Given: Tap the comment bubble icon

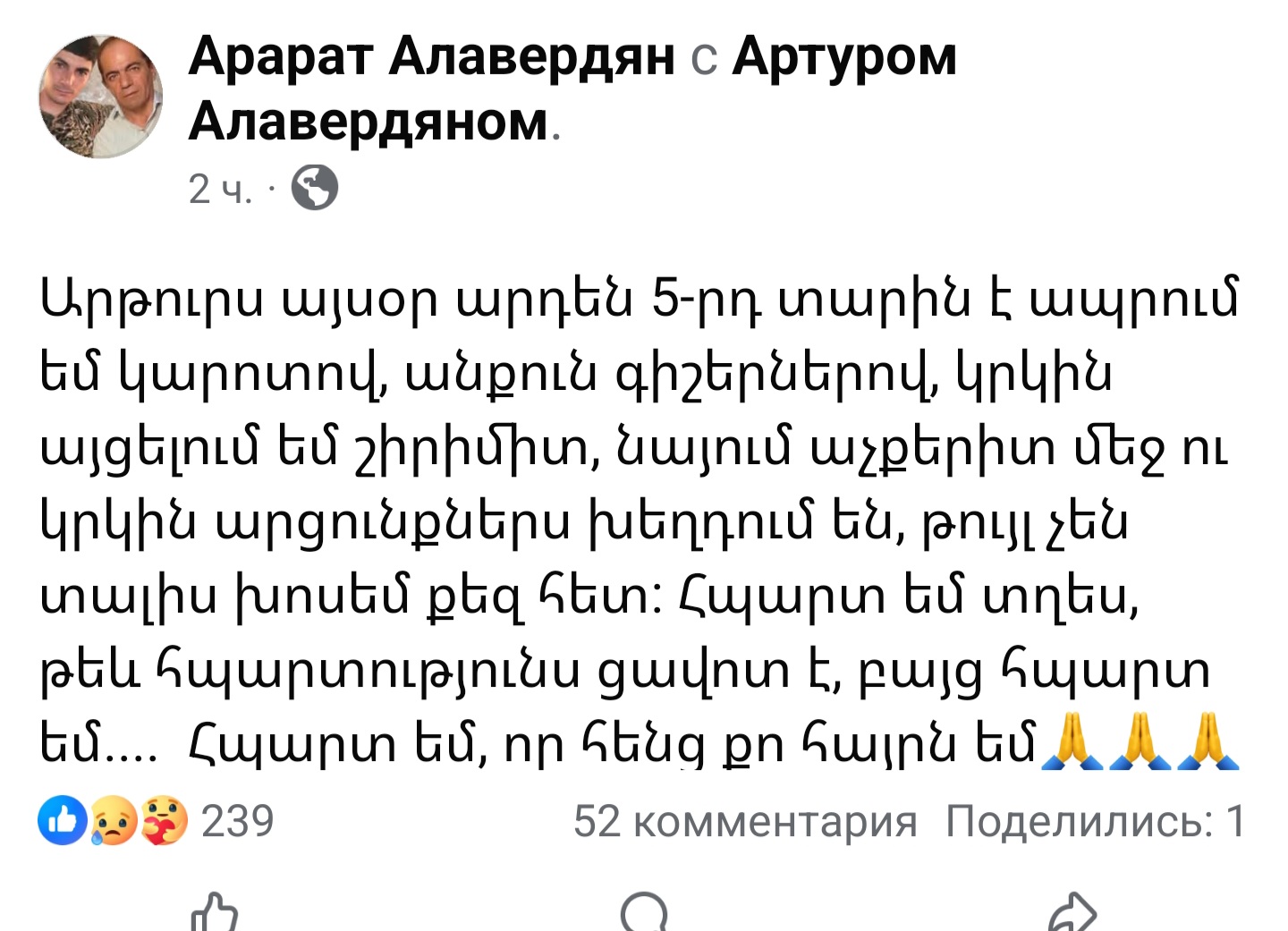Looking at the screenshot, I should 644,914.
